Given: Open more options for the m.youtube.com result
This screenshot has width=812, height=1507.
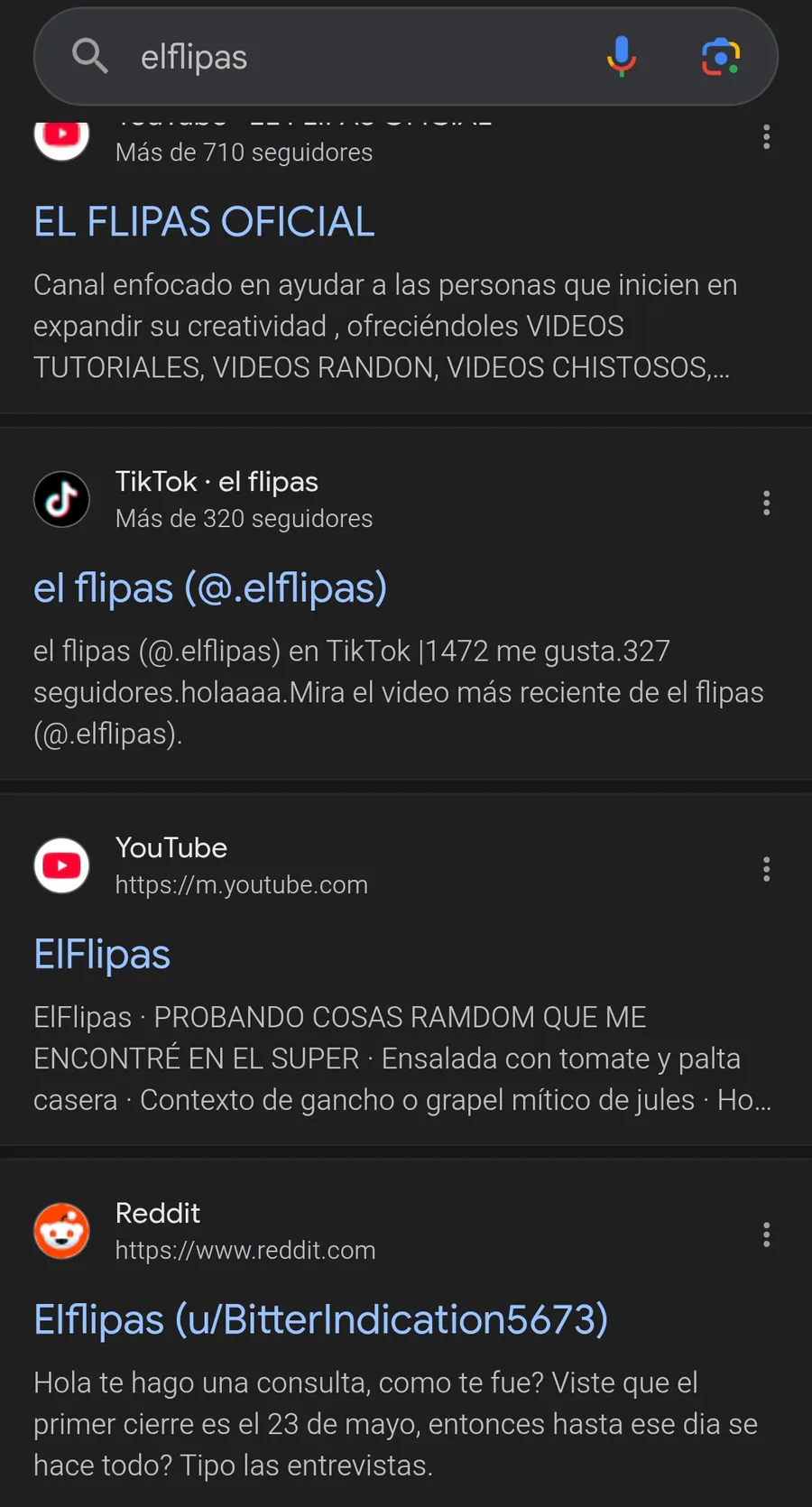Looking at the screenshot, I should 767,869.
